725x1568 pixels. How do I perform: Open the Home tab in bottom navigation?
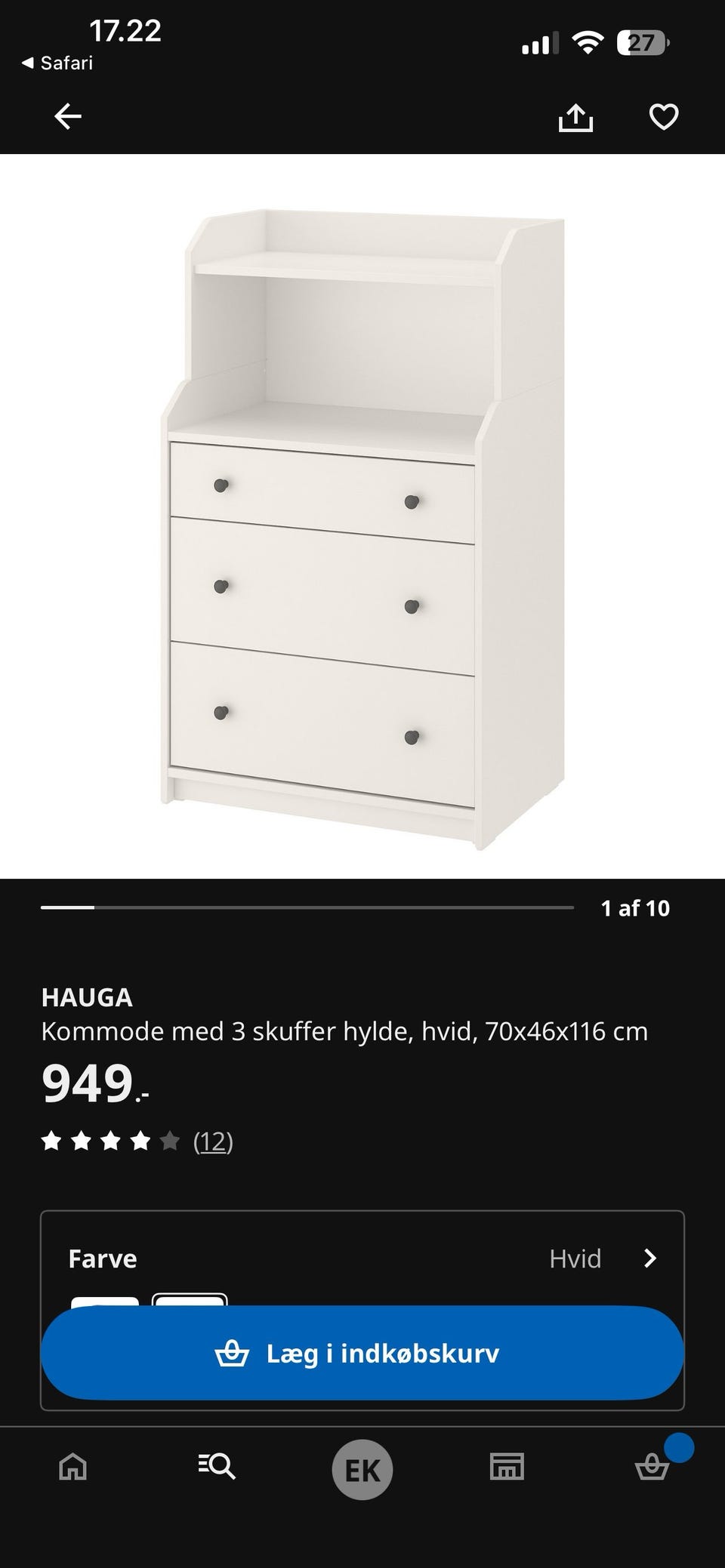(72, 1468)
